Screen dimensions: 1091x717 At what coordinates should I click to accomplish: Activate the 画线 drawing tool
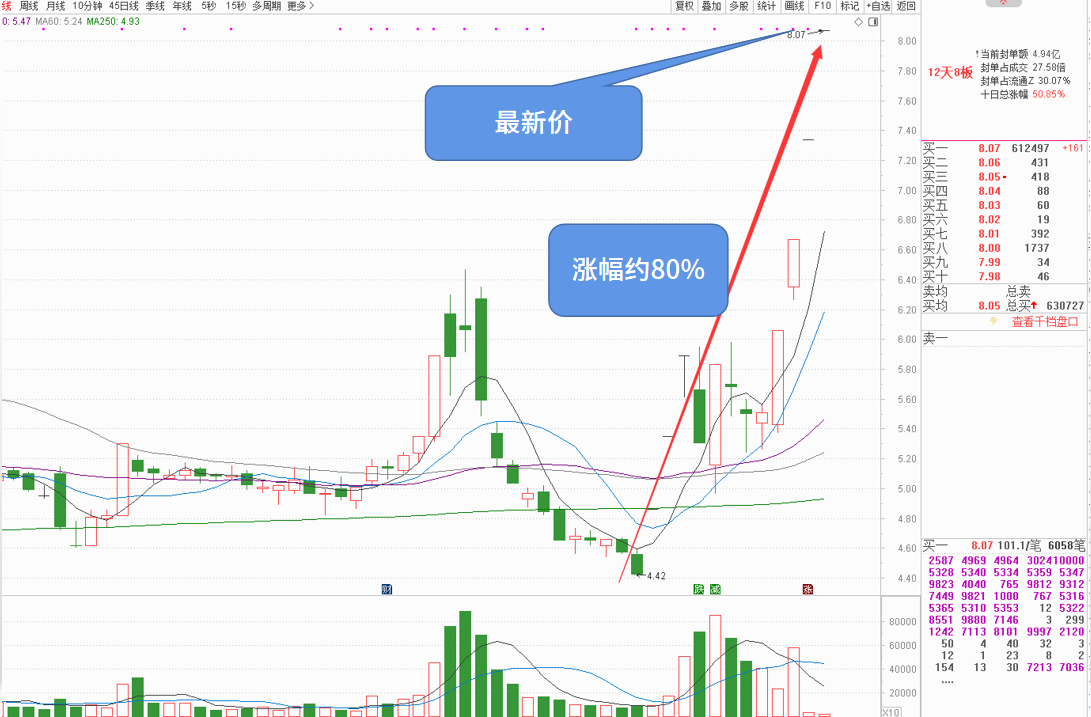coord(794,6)
